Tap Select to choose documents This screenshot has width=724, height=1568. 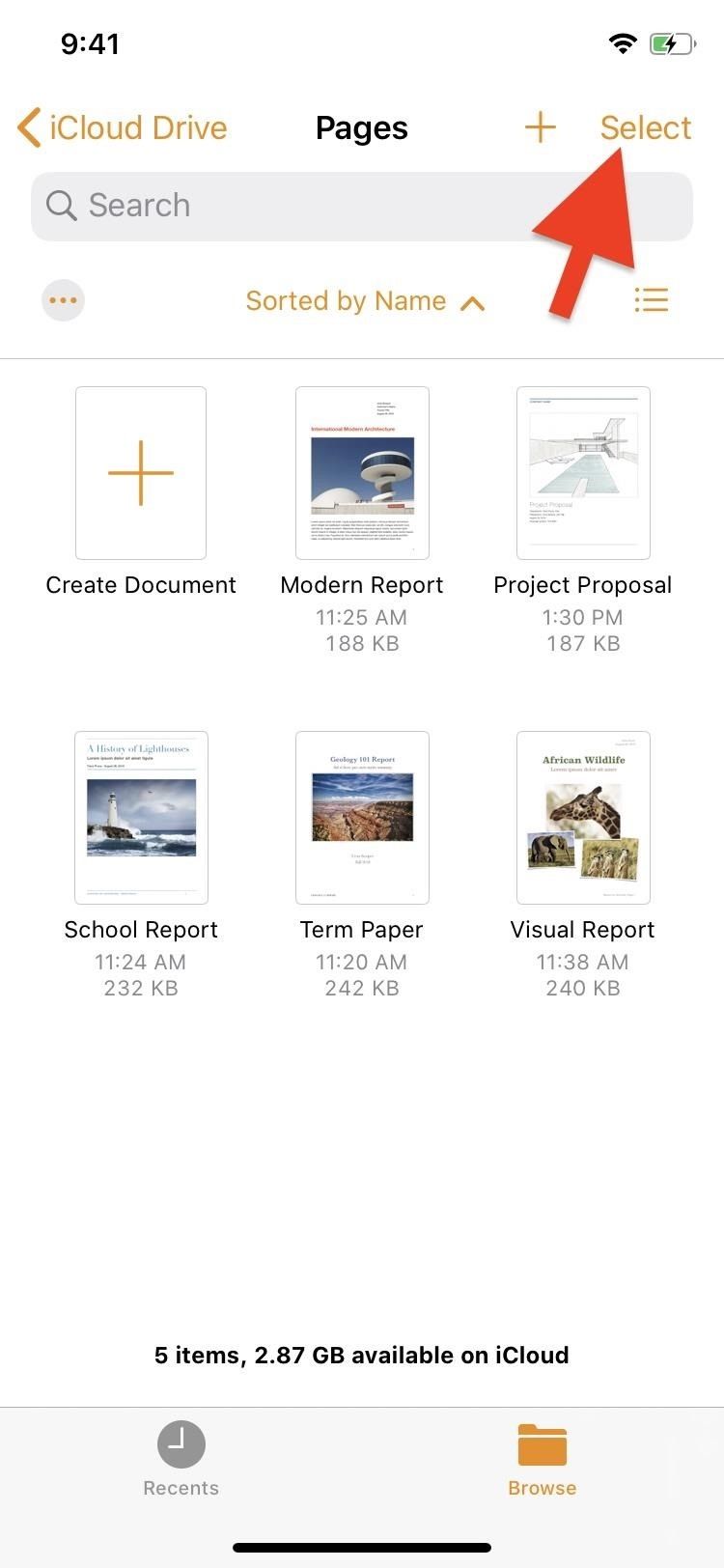645,127
